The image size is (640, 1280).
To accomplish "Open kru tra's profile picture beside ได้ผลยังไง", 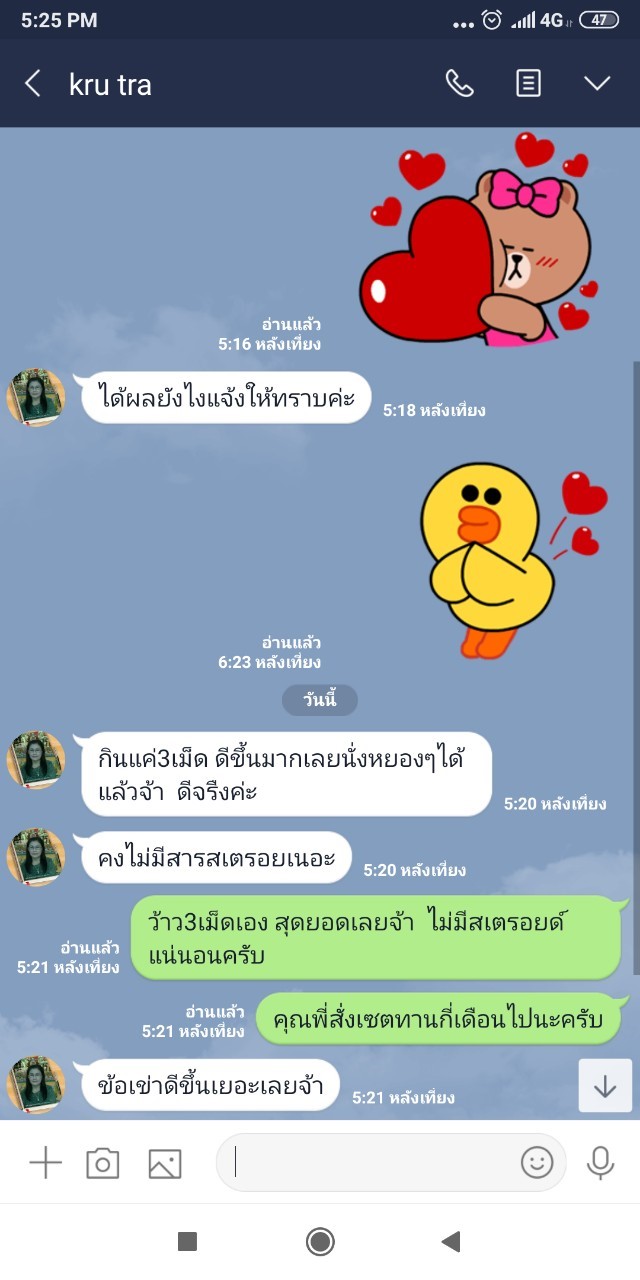I will (36, 398).
